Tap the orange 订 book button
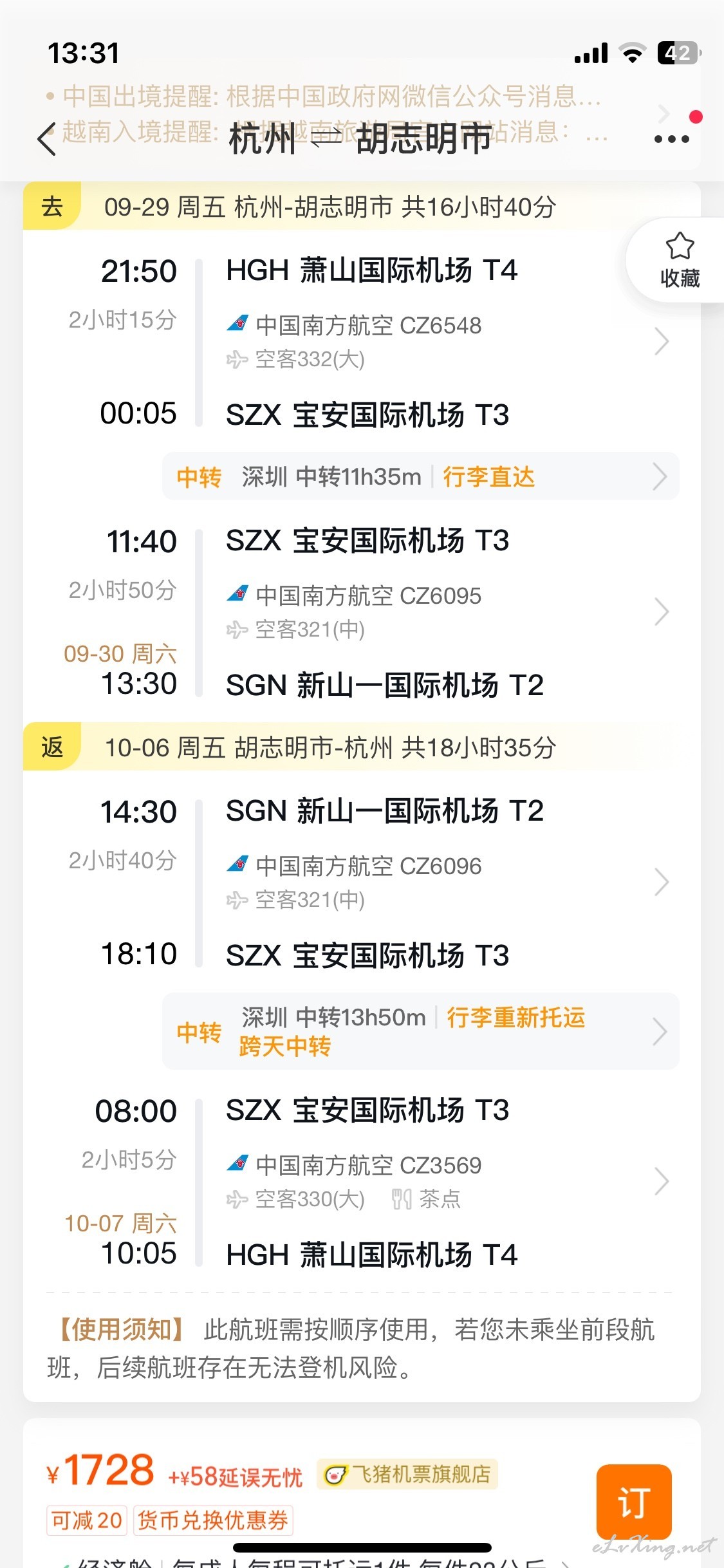 pyautogui.click(x=634, y=1501)
